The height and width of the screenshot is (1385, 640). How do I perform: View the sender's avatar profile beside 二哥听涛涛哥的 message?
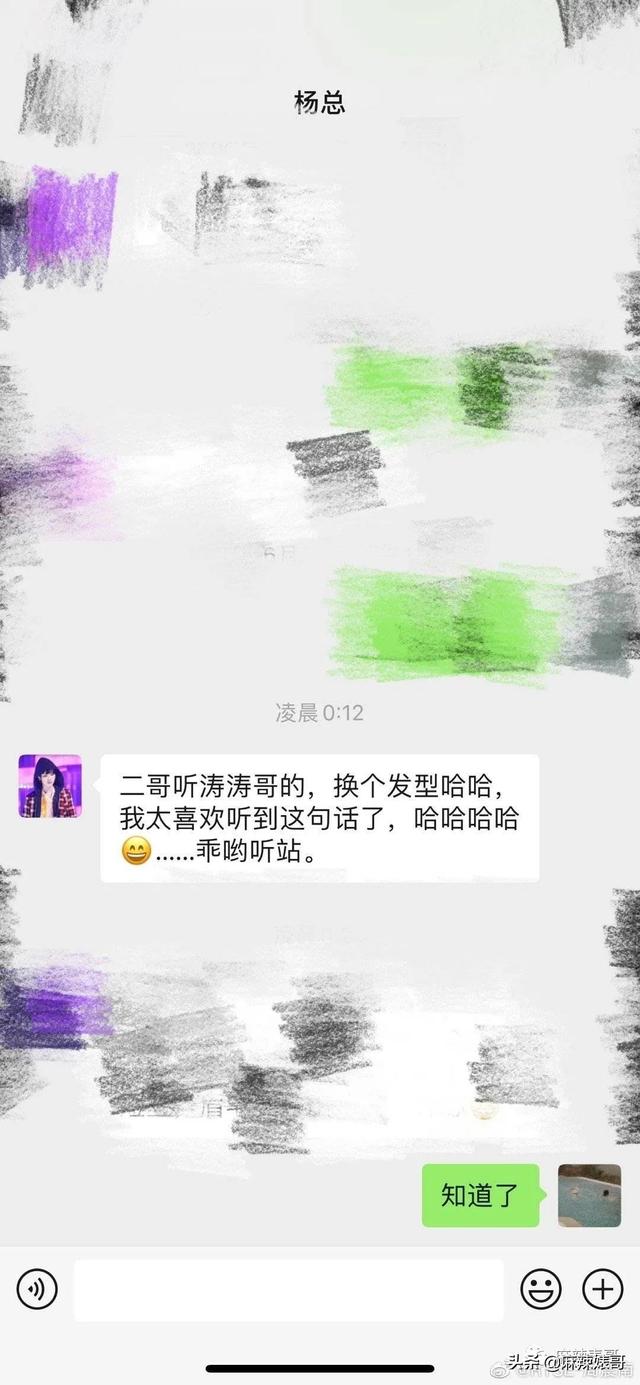click(x=50, y=786)
